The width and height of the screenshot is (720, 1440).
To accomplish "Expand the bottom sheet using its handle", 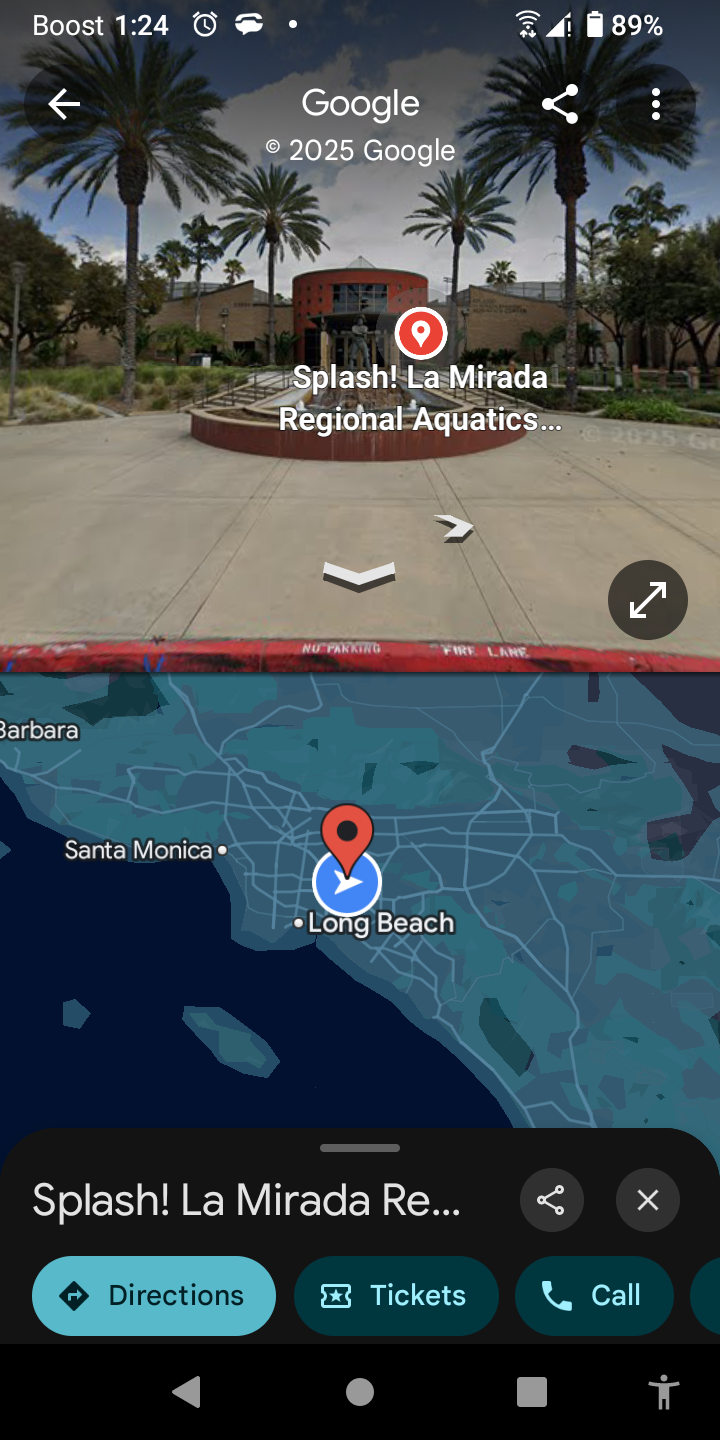I will (x=360, y=1148).
